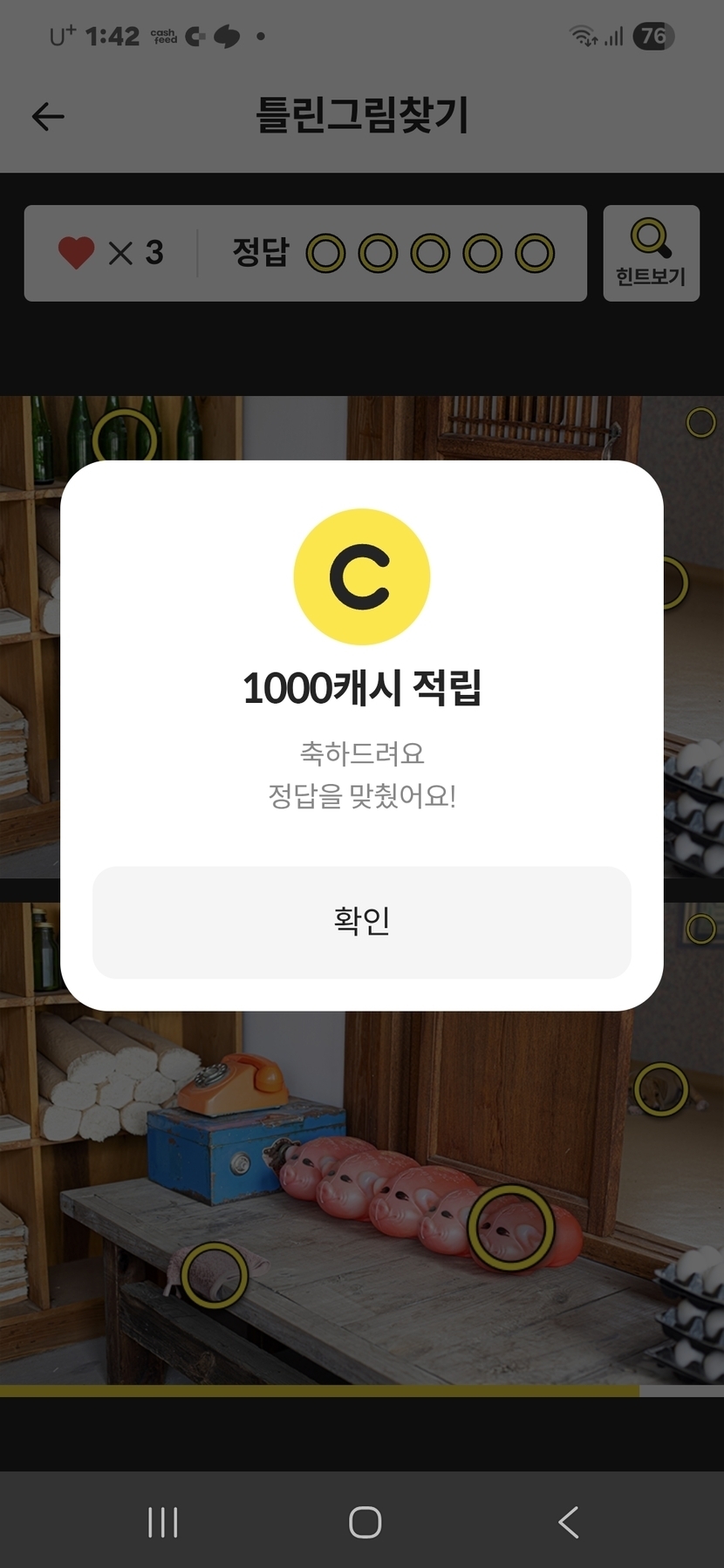Tap the system home button

(x=365, y=1523)
